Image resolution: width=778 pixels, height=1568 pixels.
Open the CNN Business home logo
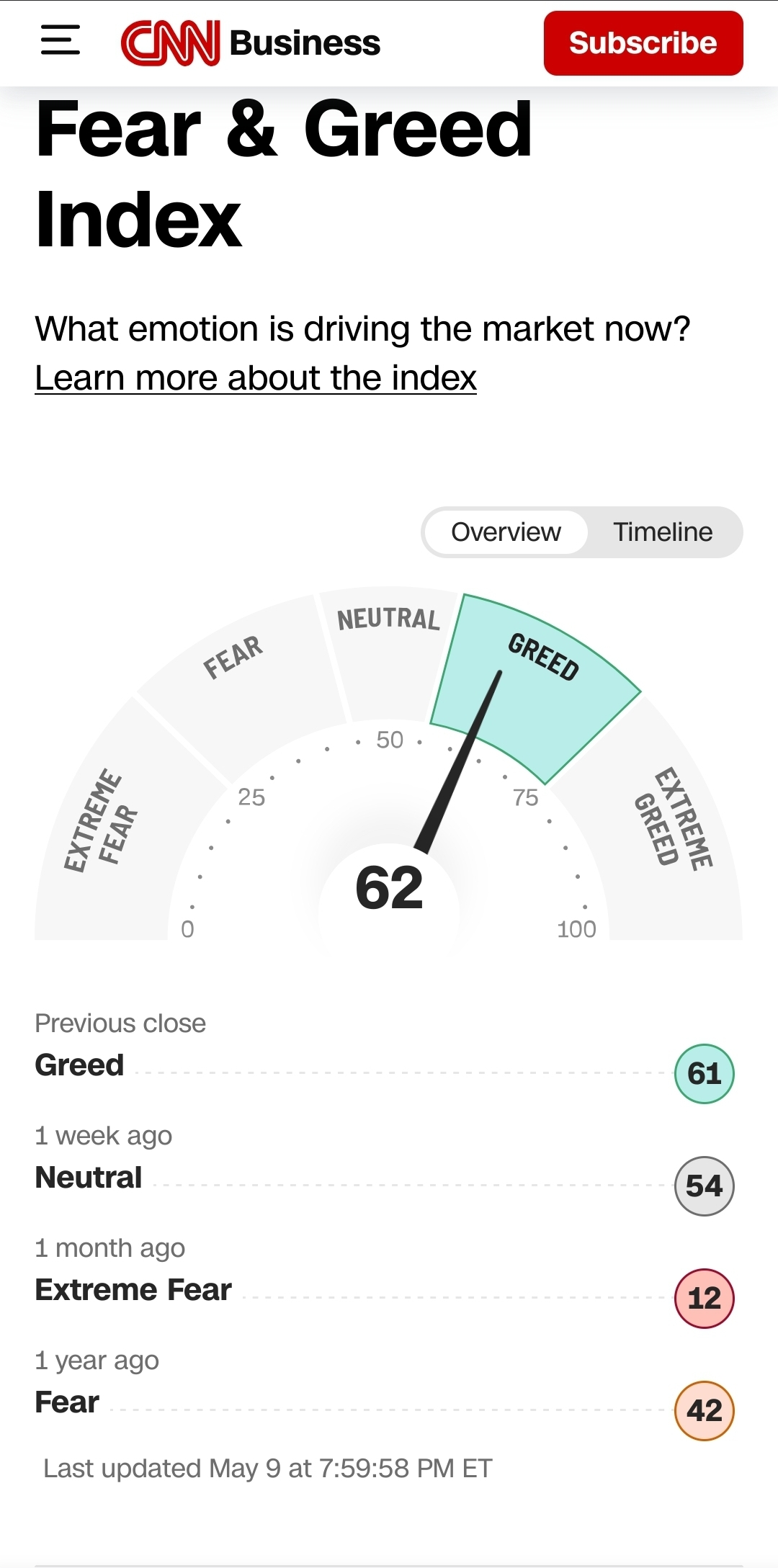(x=251, y=43)
